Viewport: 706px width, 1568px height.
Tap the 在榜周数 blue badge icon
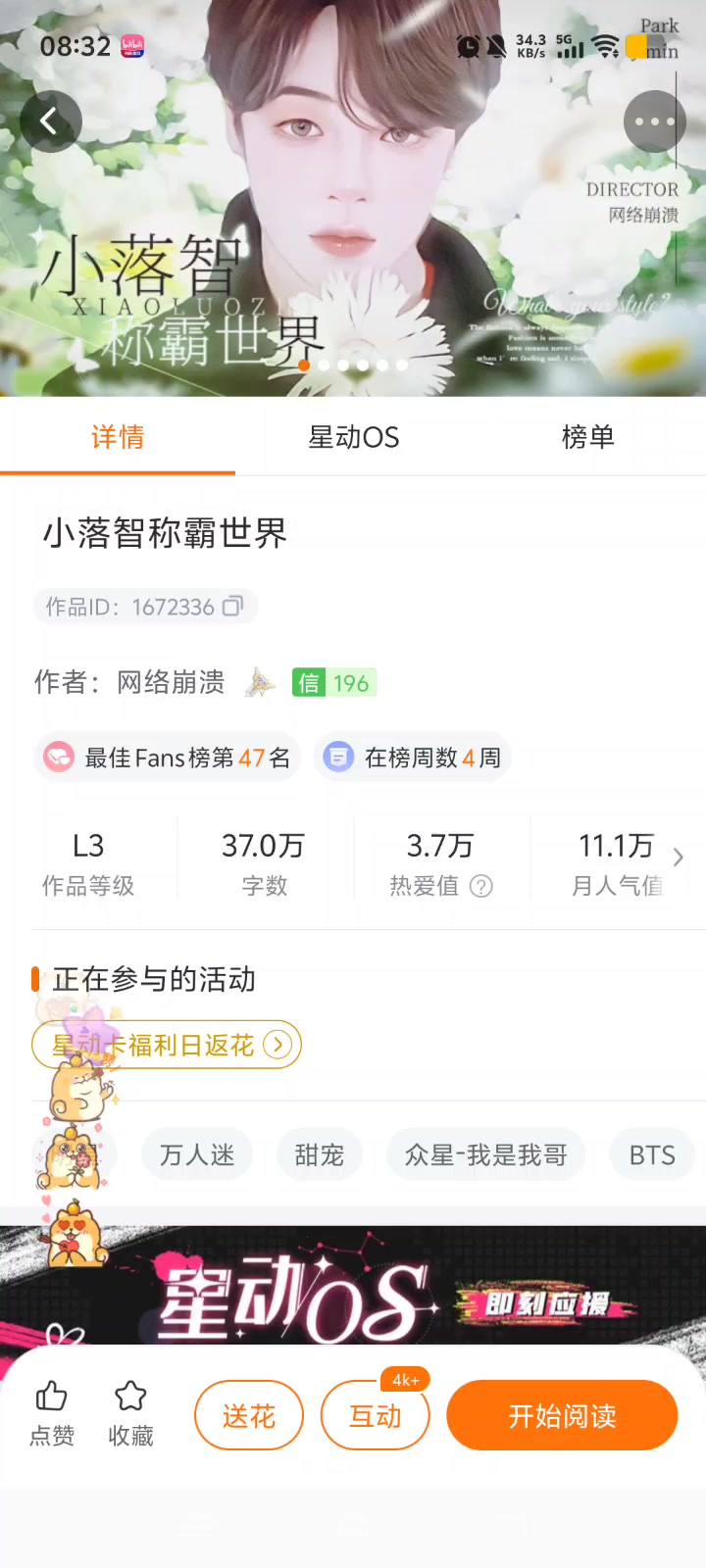[x=337, y=757]
